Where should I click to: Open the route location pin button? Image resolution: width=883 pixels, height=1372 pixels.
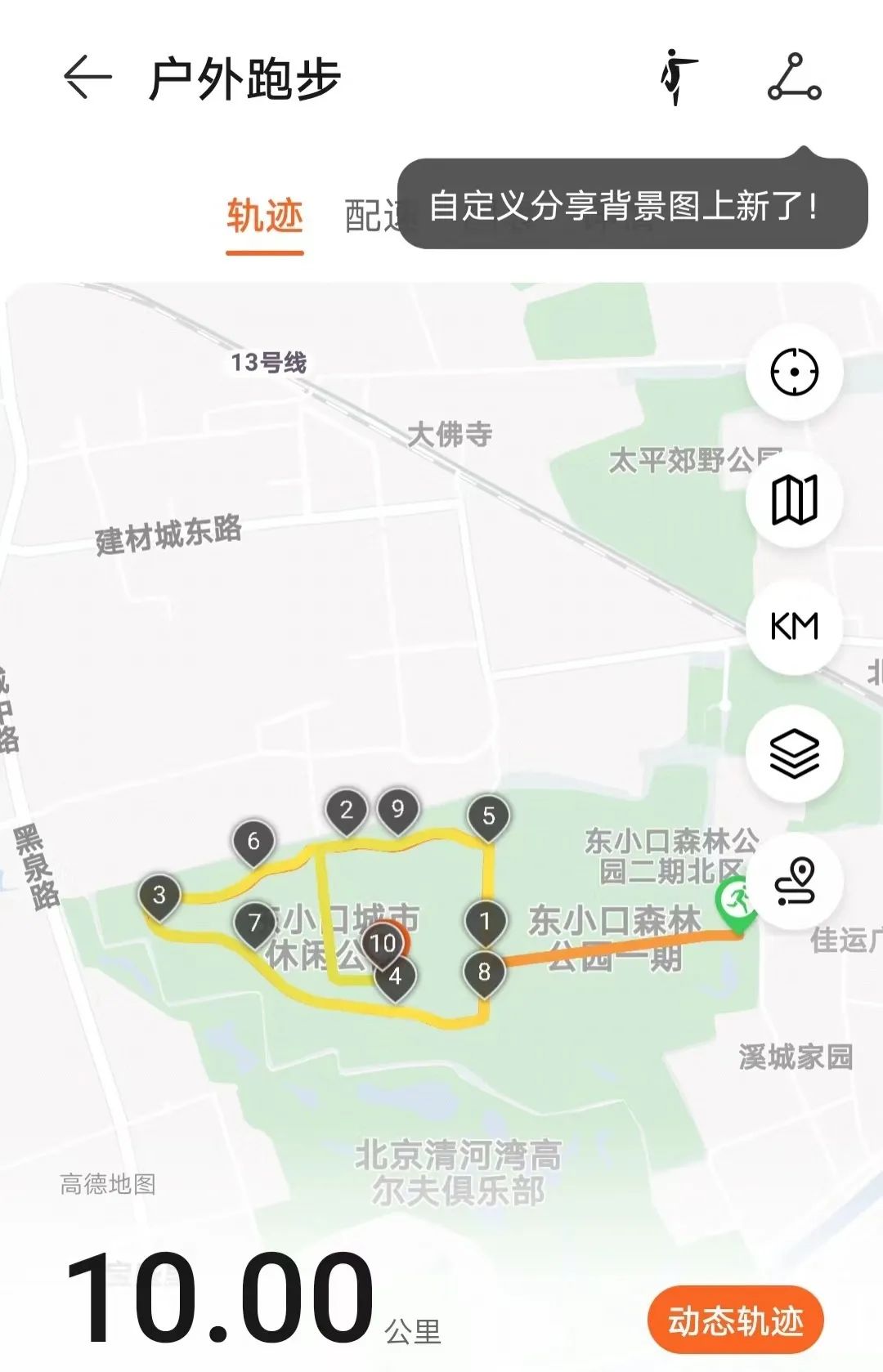point(794,881)
